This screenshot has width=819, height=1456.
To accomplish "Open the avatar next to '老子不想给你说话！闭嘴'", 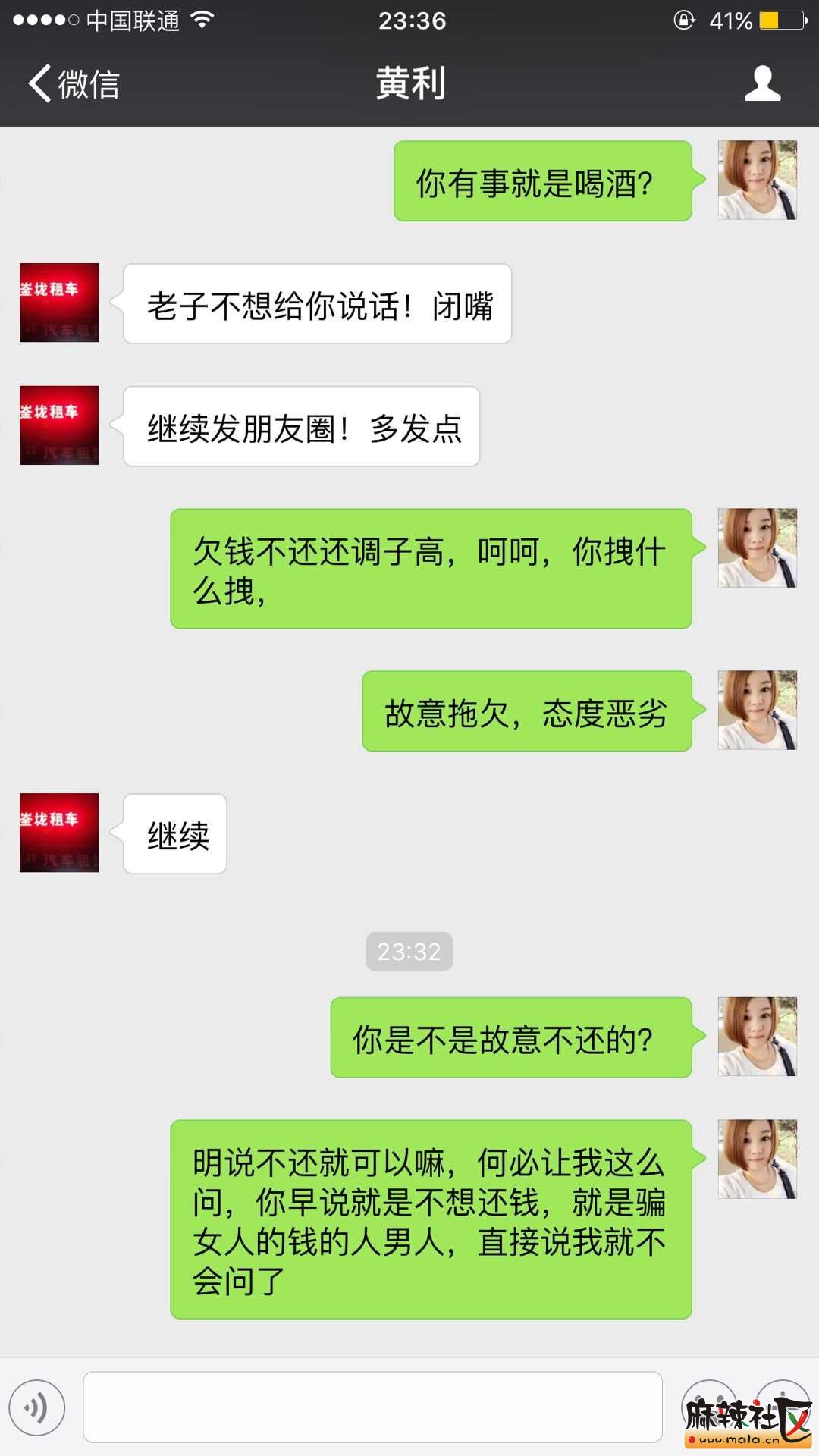I will point(59,303).
